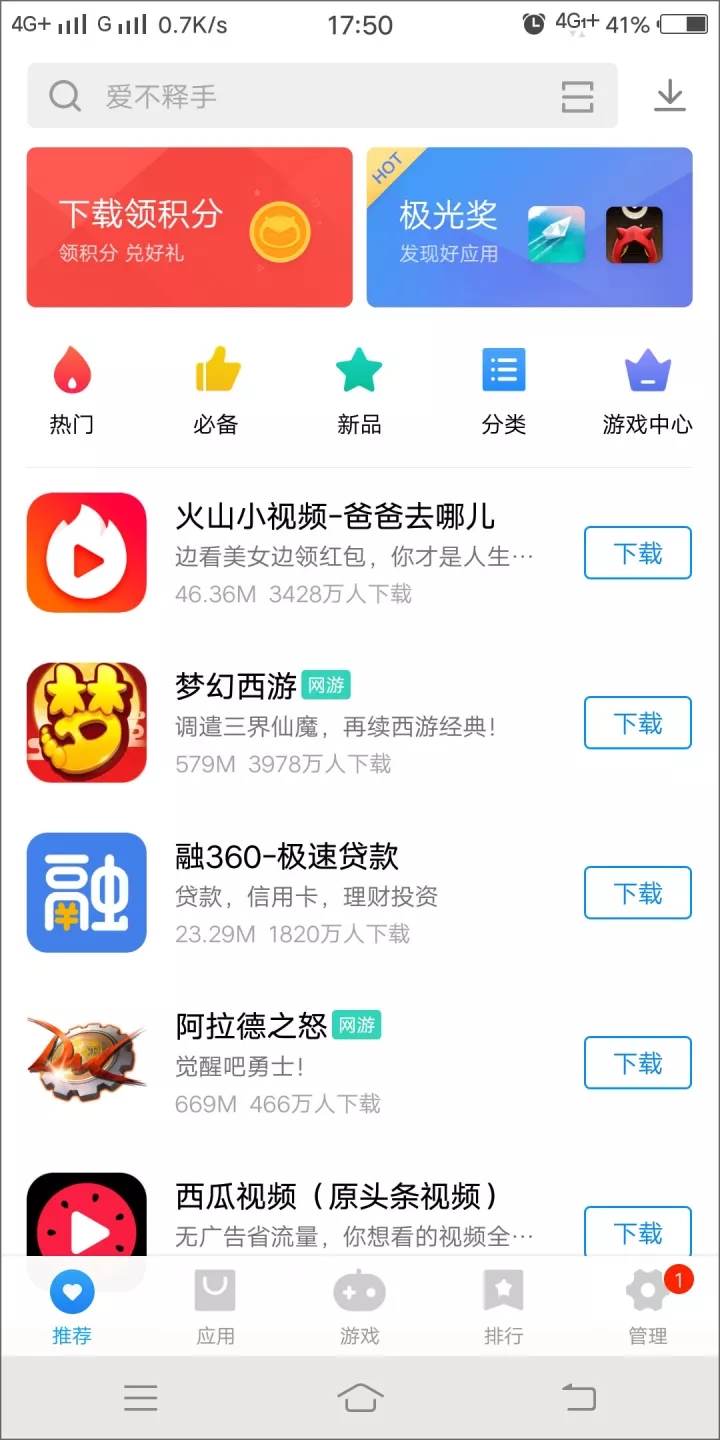The height and width of the screenshot is (1440, 720).
Task: Open the 梦幻西游 game icon
Action: [87, 722]
